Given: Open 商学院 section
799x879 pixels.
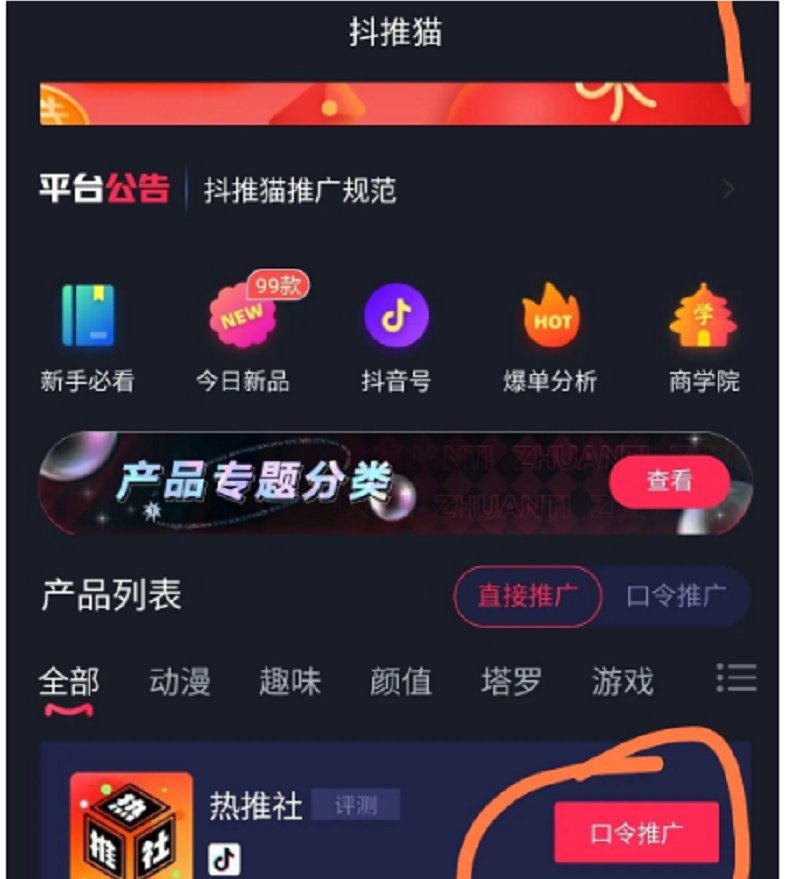Looking at the screenshot, I should (x=704, y=337).
